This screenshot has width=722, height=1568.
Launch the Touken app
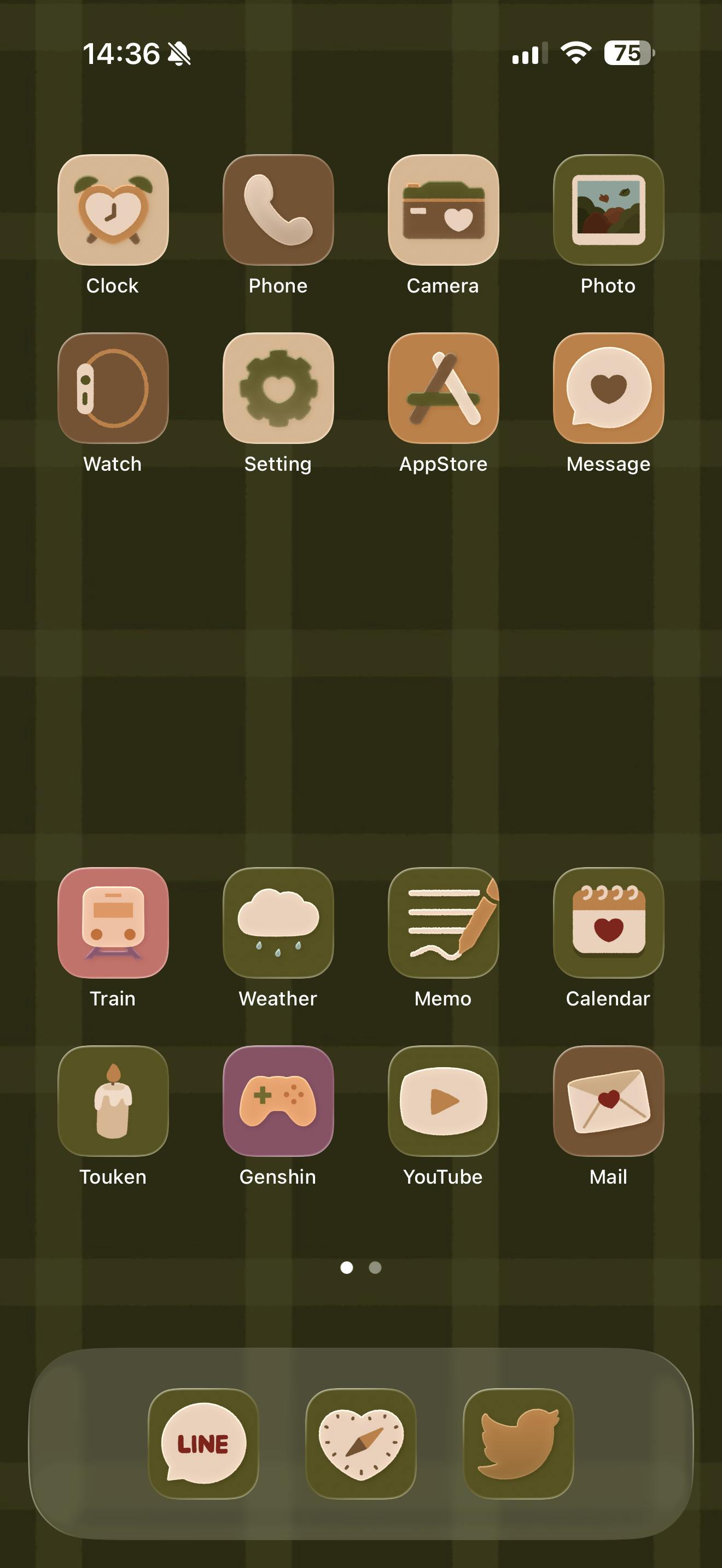[113, 1101]
